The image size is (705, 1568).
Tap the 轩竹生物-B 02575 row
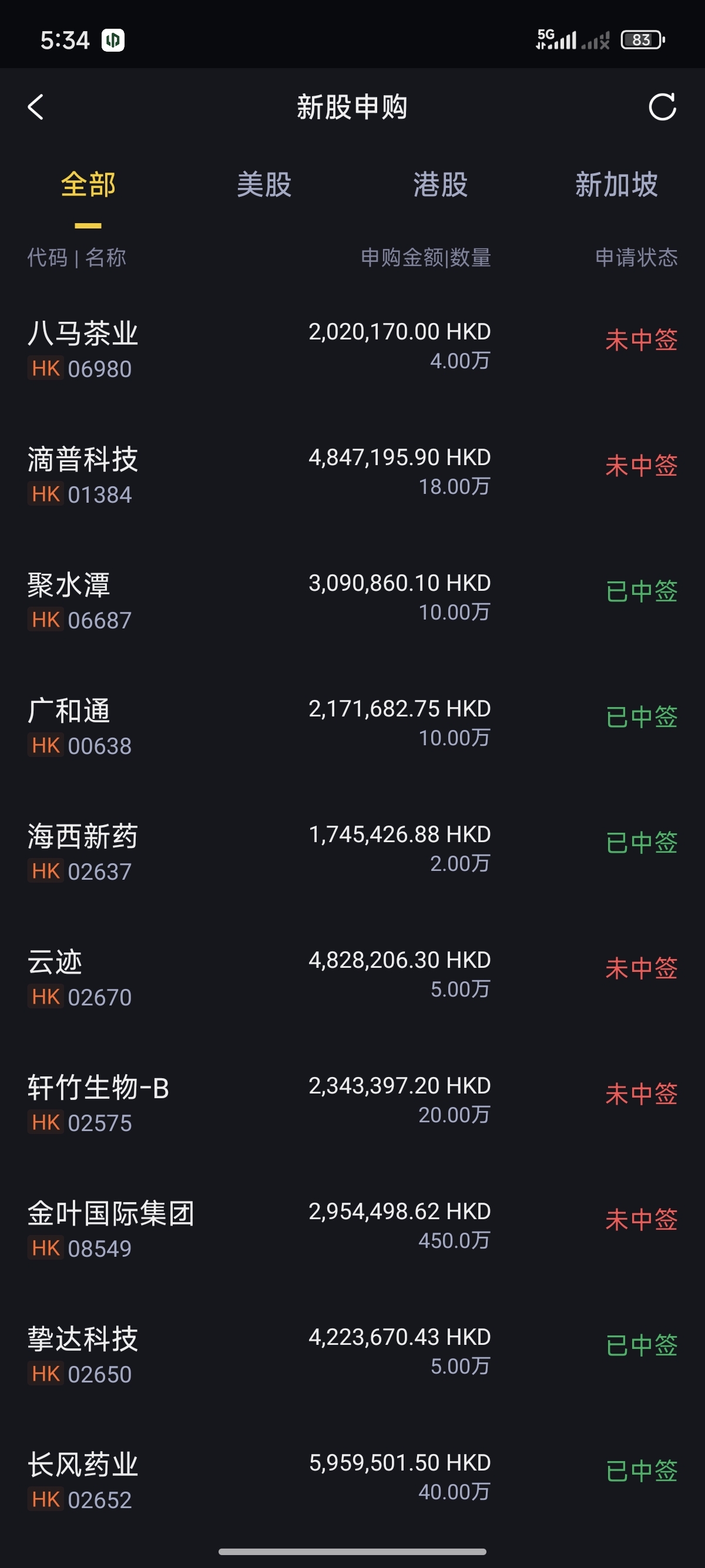coord(352,1103)
